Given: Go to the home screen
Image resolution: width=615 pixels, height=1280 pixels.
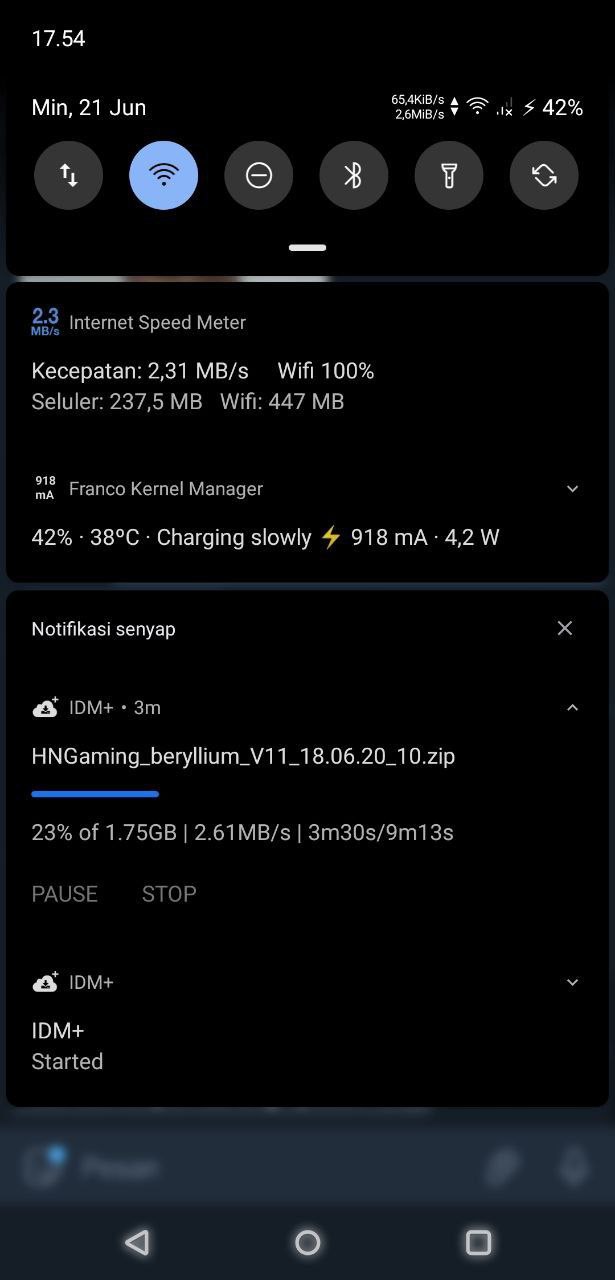Looking at the screenshot, I should (x=308, y=1242).
